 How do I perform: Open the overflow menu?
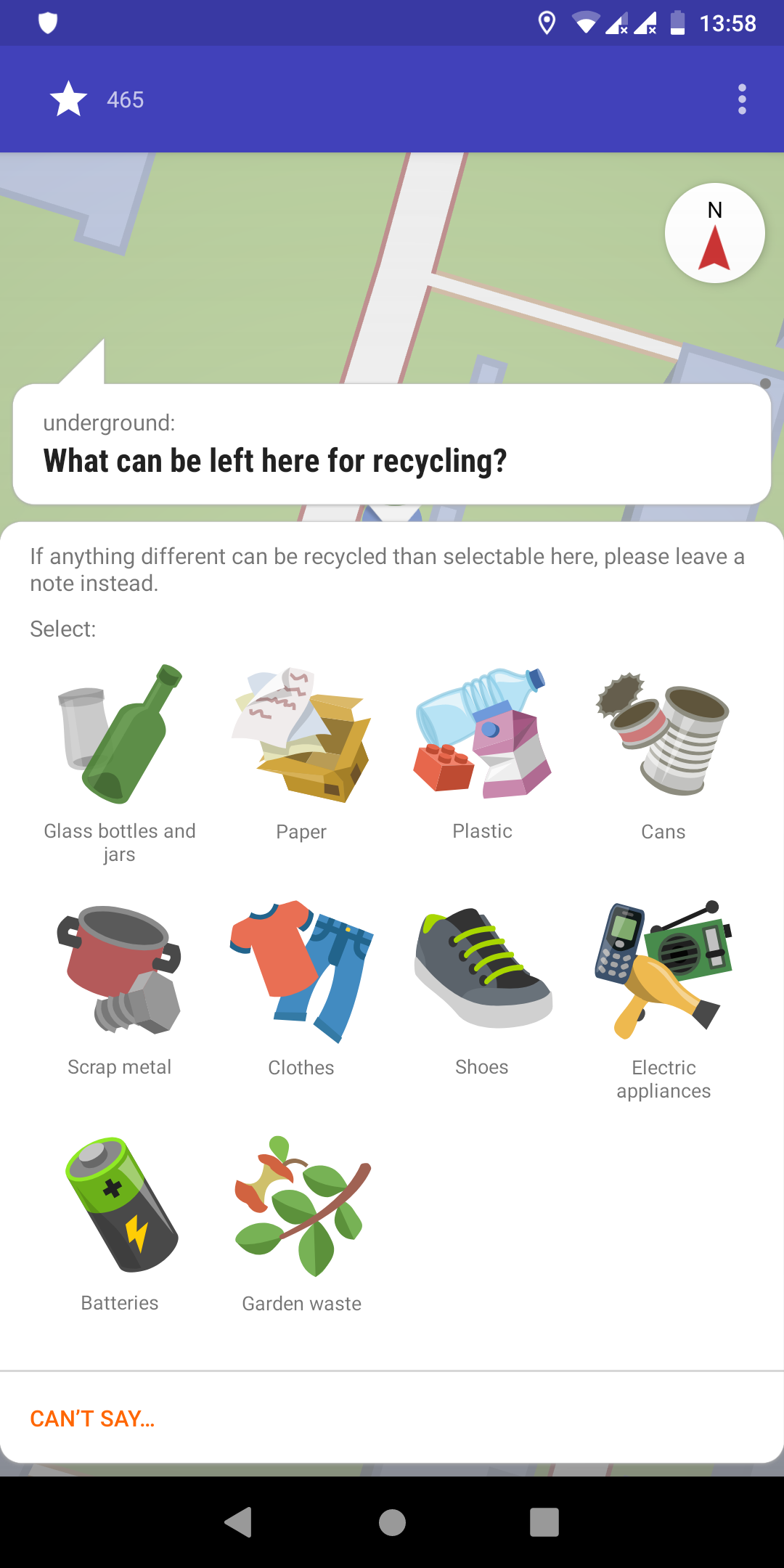pos(741,99)
